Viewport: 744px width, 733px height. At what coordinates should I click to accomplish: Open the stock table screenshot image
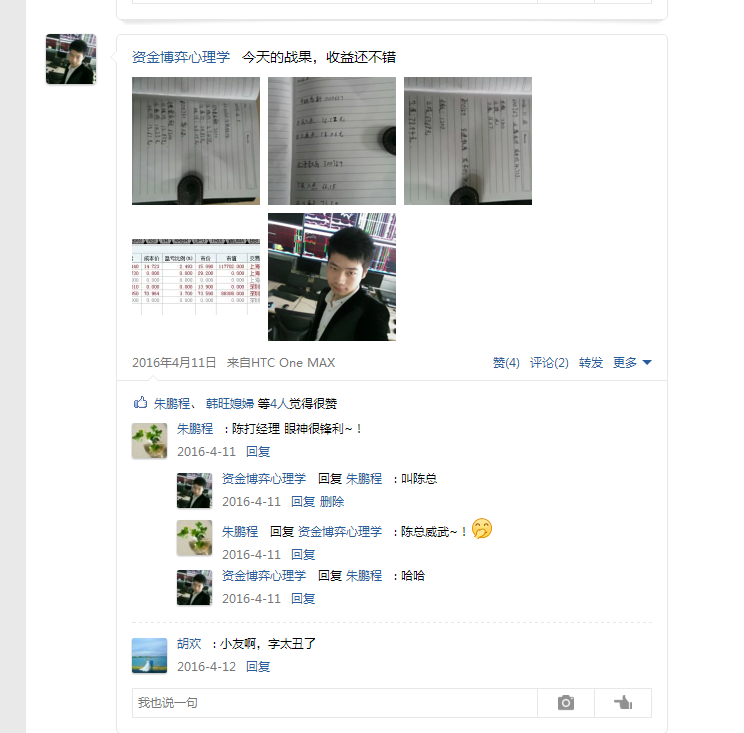195,277
